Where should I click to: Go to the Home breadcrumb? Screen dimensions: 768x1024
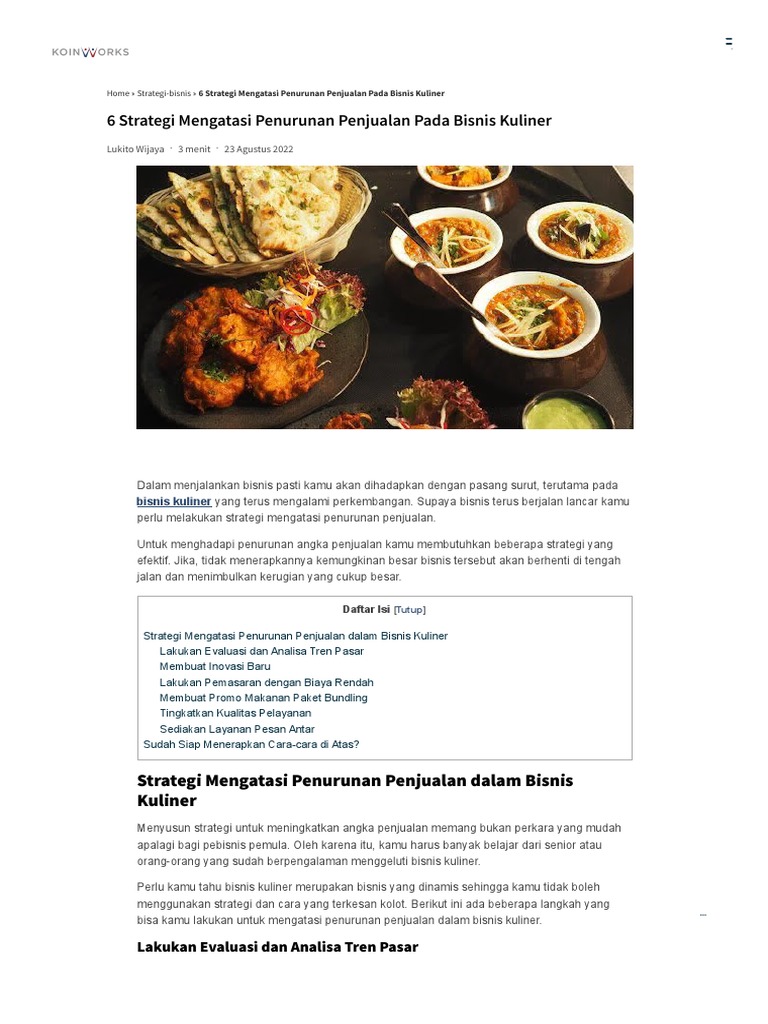pos(118,93)
